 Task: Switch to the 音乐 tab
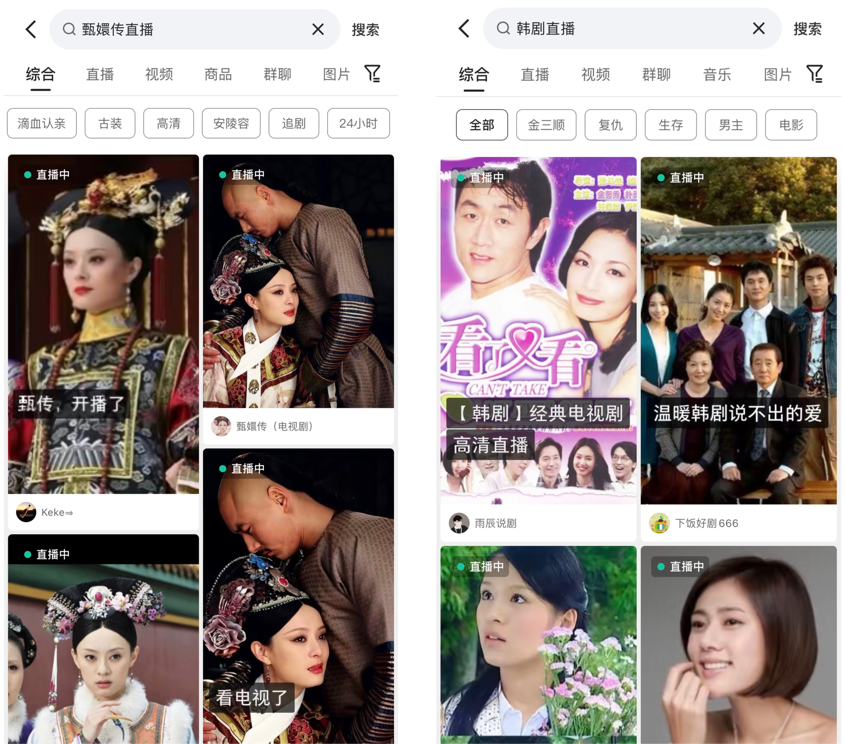717,74
